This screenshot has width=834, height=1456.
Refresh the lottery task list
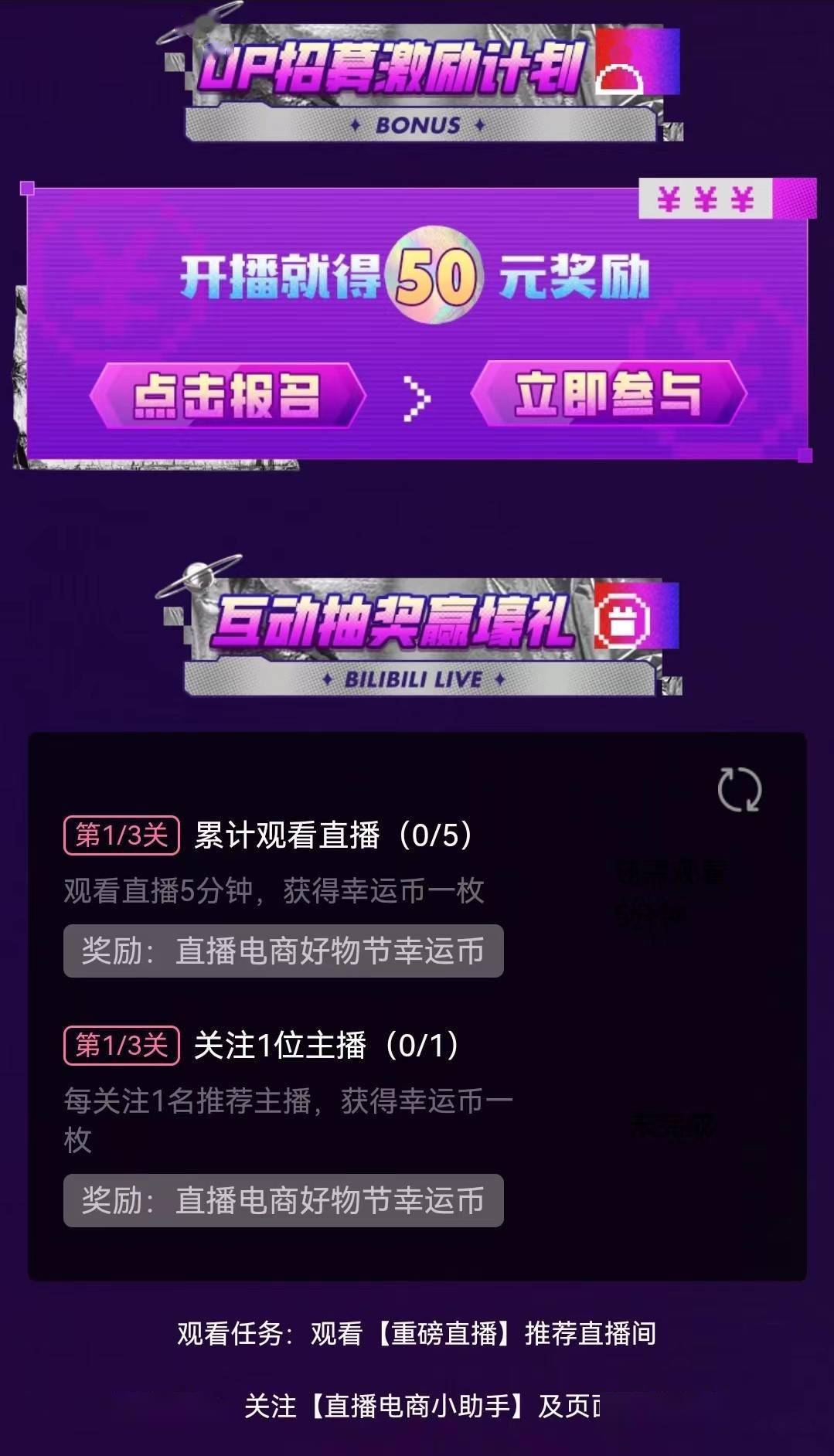coord(739,790)
